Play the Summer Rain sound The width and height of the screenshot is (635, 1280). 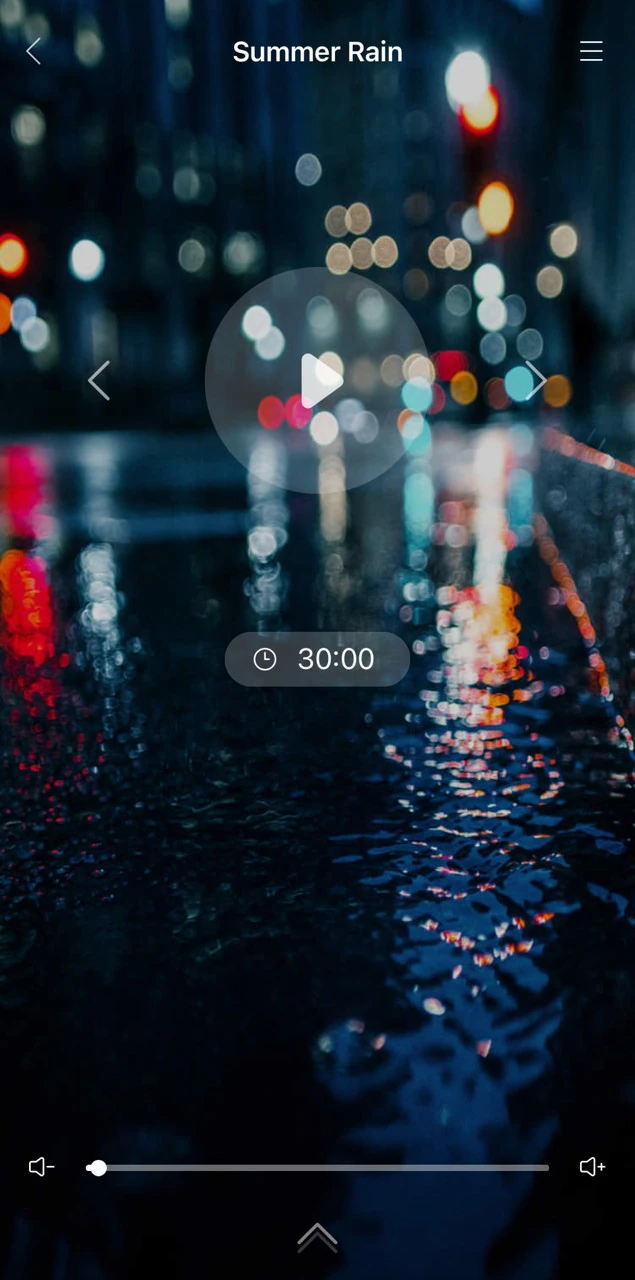coord(318,380)
